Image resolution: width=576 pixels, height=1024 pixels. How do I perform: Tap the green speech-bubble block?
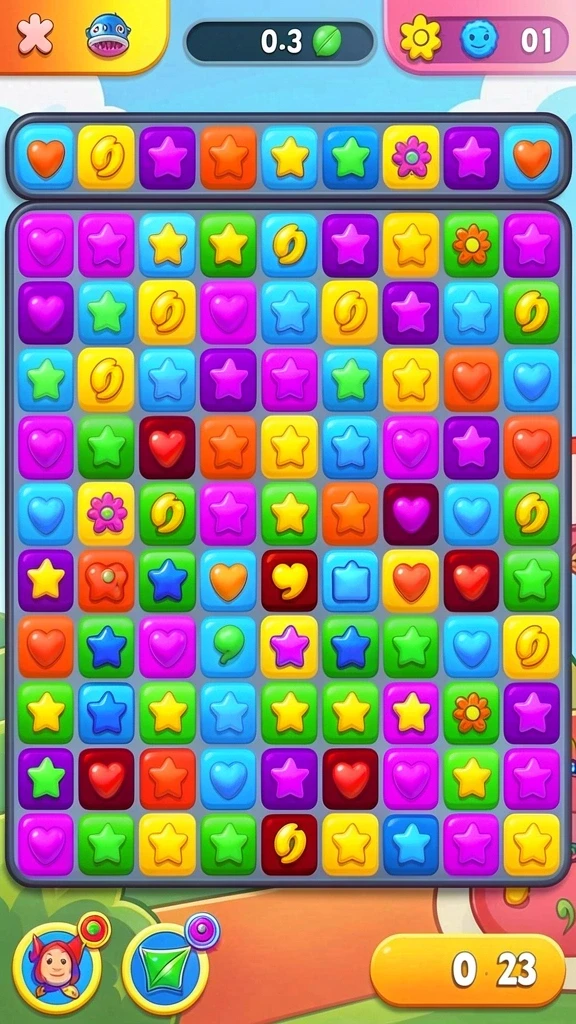(229, 647)
